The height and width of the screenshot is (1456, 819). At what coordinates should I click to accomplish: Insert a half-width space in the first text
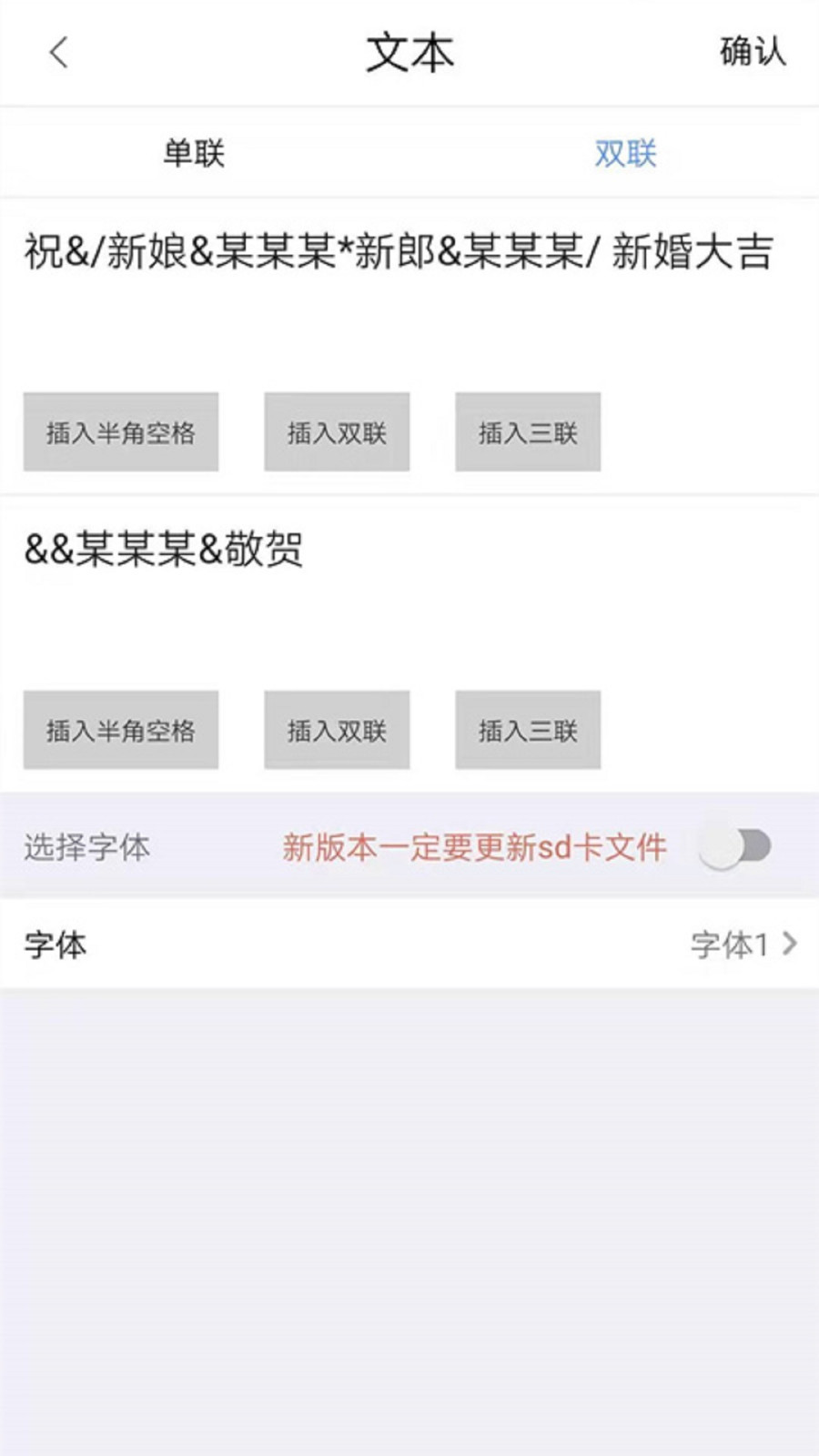tap(120, 431)
